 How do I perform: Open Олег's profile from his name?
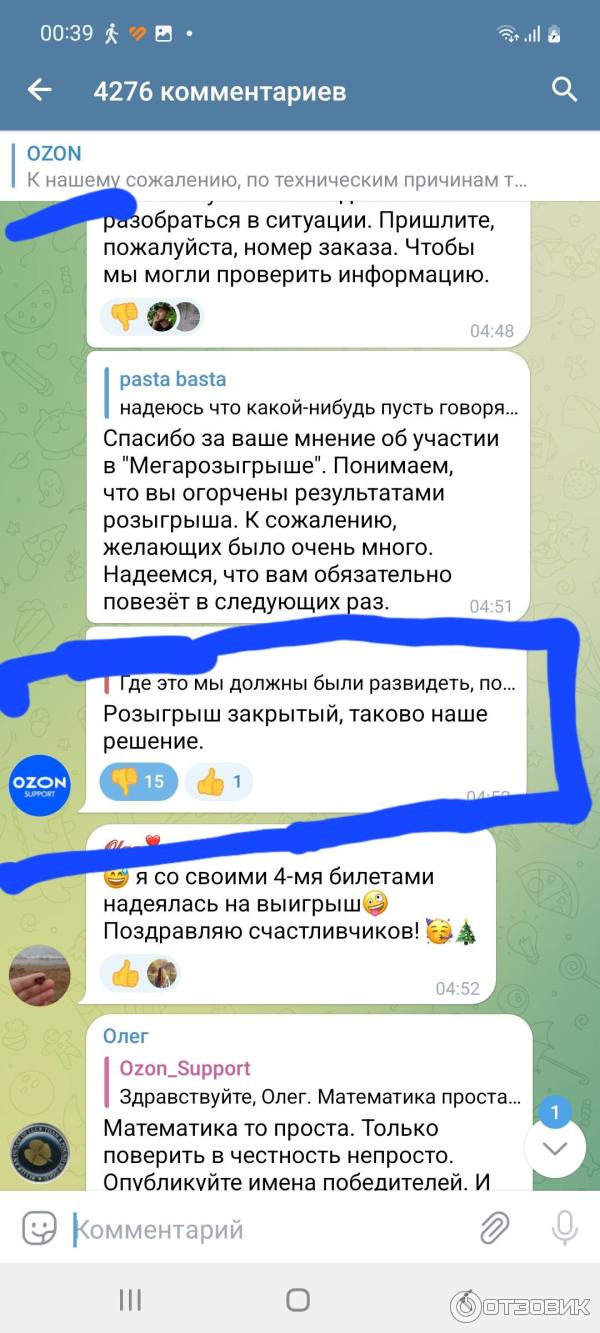point(125,1036)
